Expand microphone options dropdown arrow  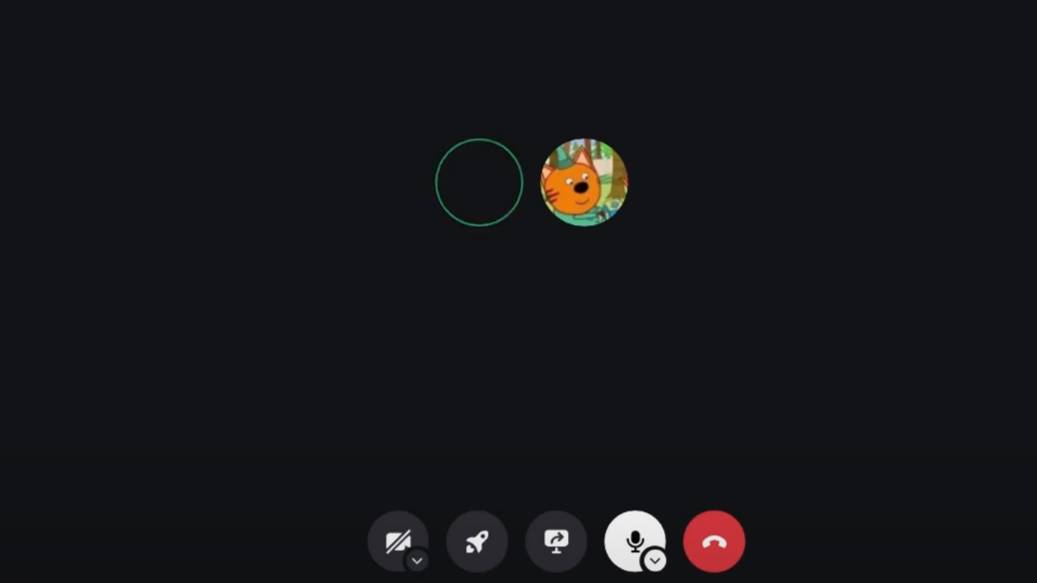(x=654, y=561)
